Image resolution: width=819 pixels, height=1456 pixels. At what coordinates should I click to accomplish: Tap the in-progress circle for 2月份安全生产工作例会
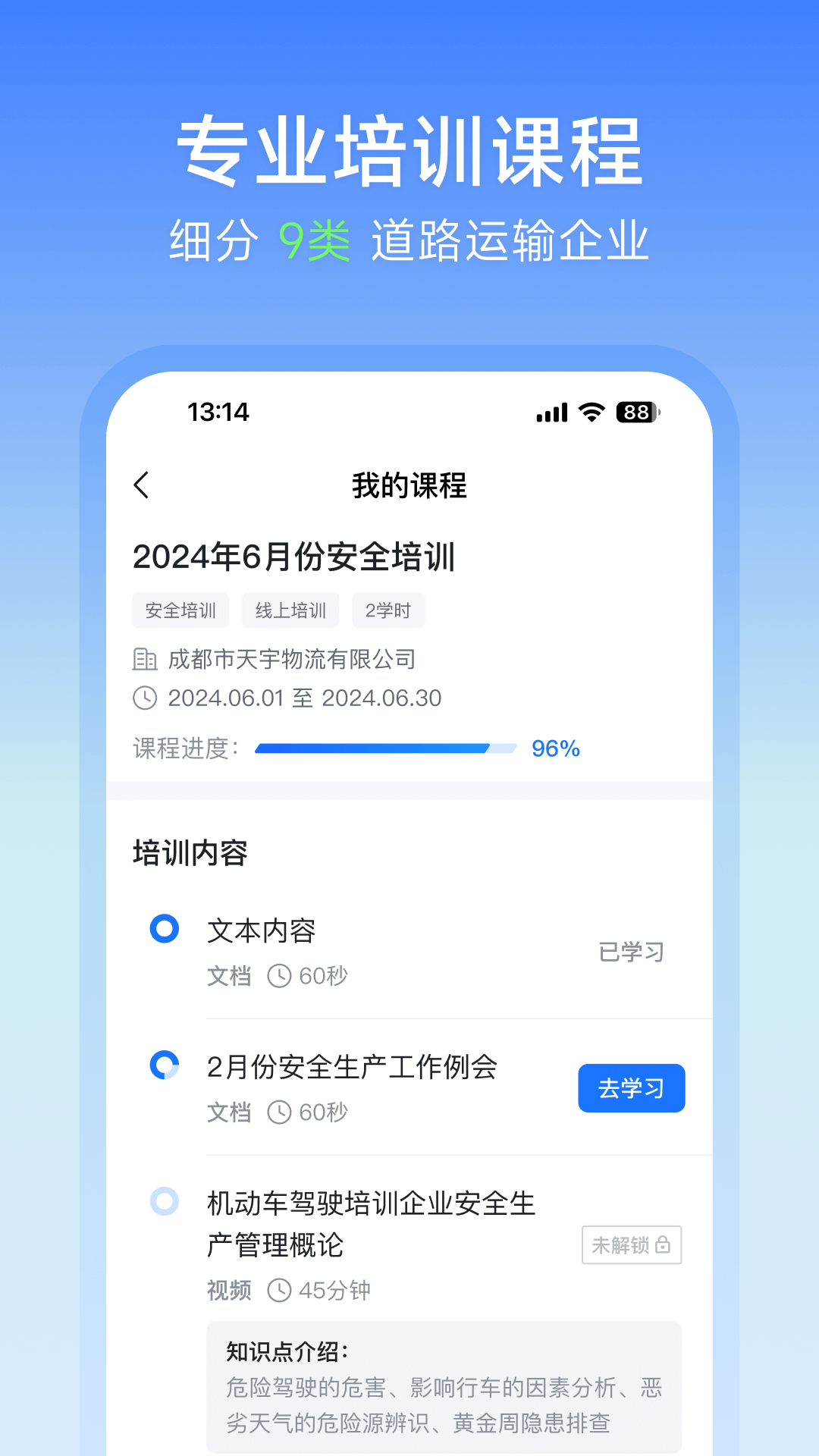pyautogui.click(x=165, y=1066)
